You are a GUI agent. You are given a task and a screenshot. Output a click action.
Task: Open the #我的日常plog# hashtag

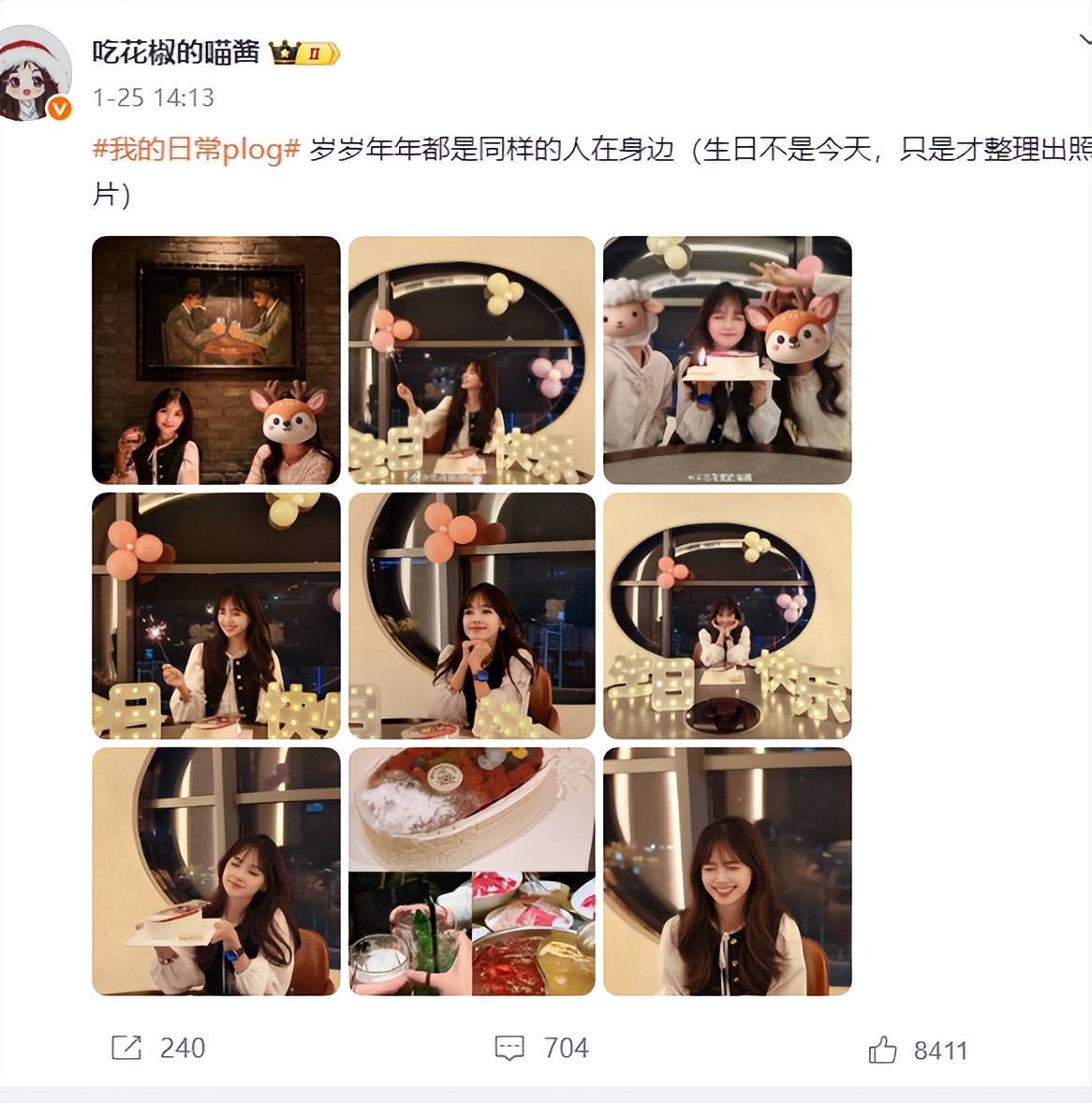click(x=197, y=149)
